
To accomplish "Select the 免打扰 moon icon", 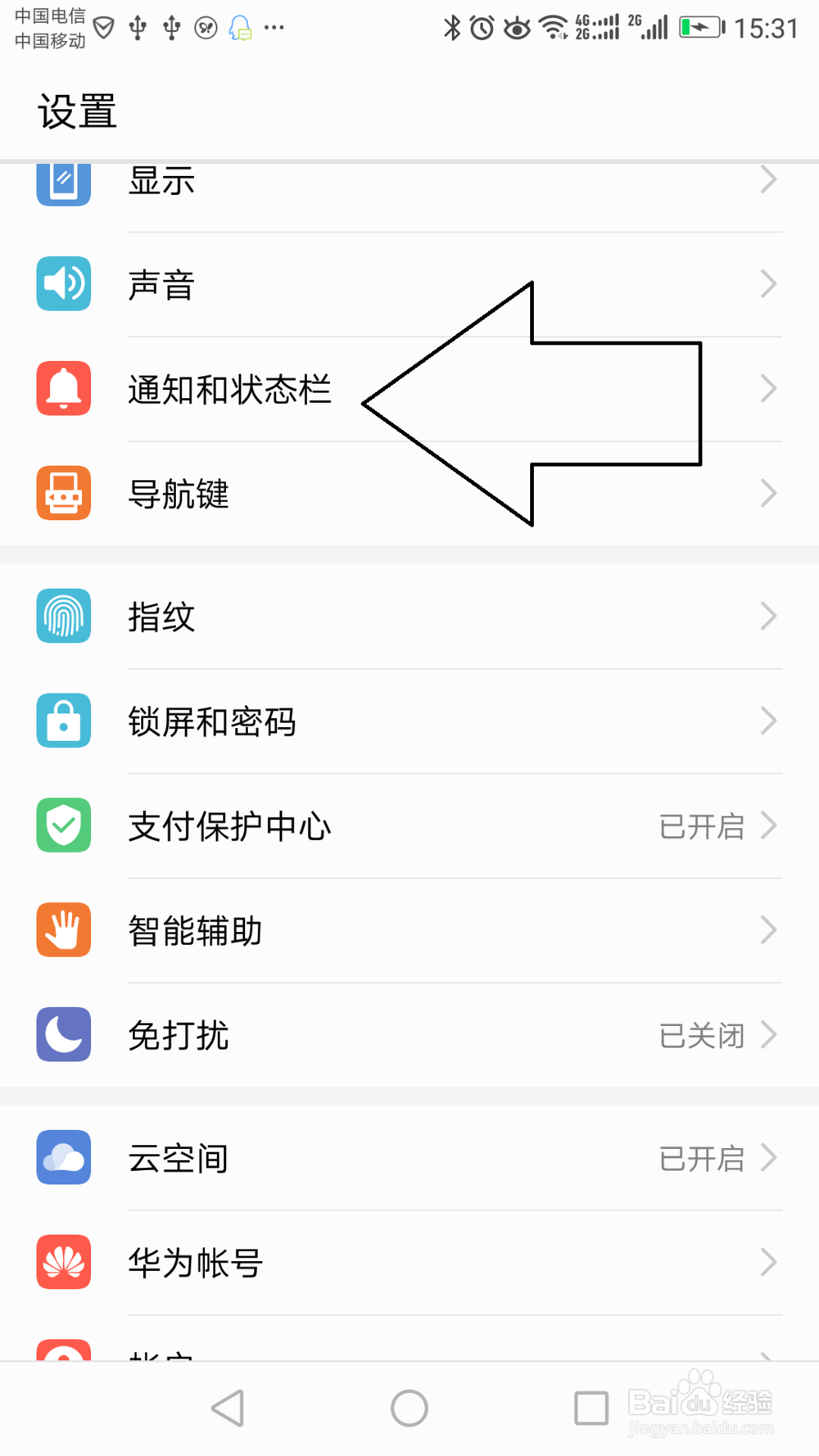I will 63,1035.
